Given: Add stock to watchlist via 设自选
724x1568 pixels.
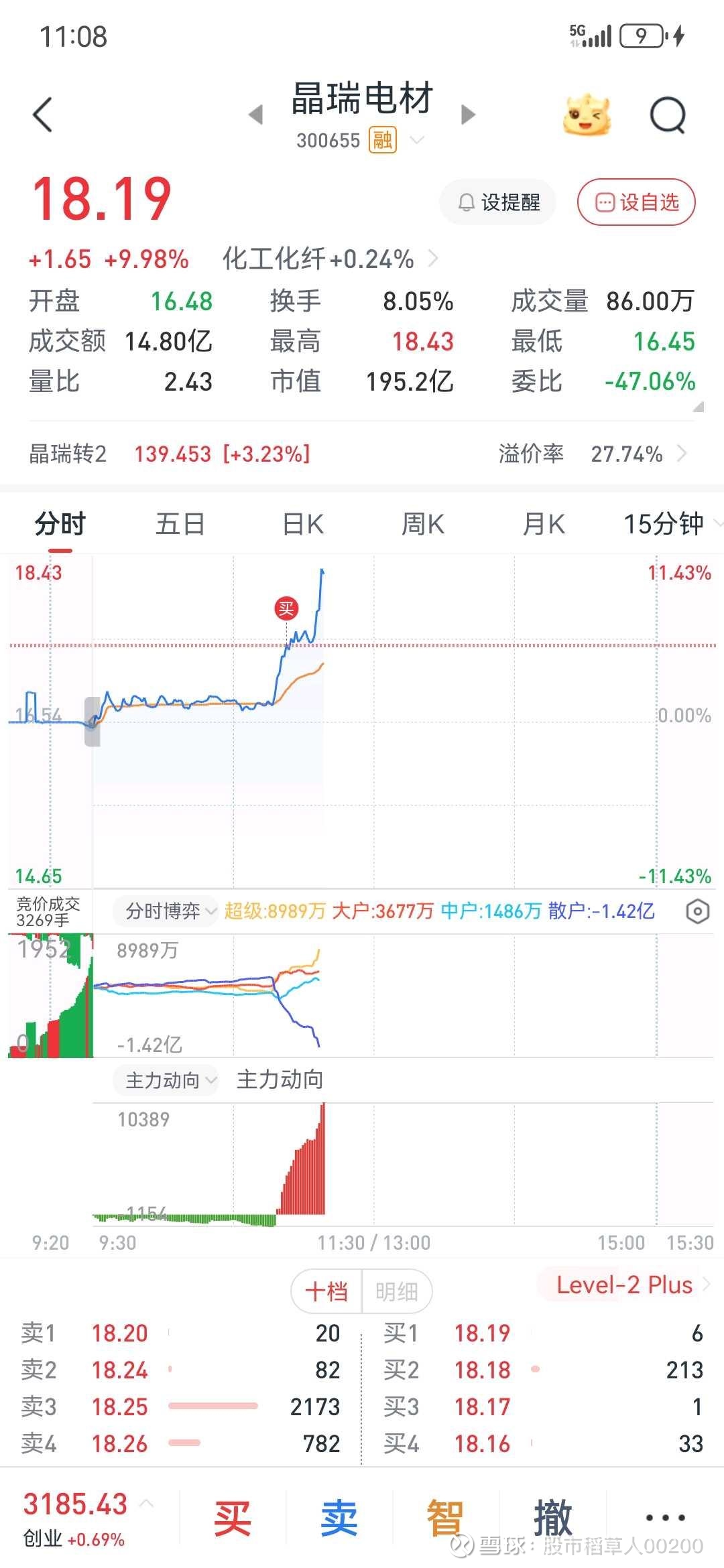Looking at the screenshot, I should click(x=636, y=202).
